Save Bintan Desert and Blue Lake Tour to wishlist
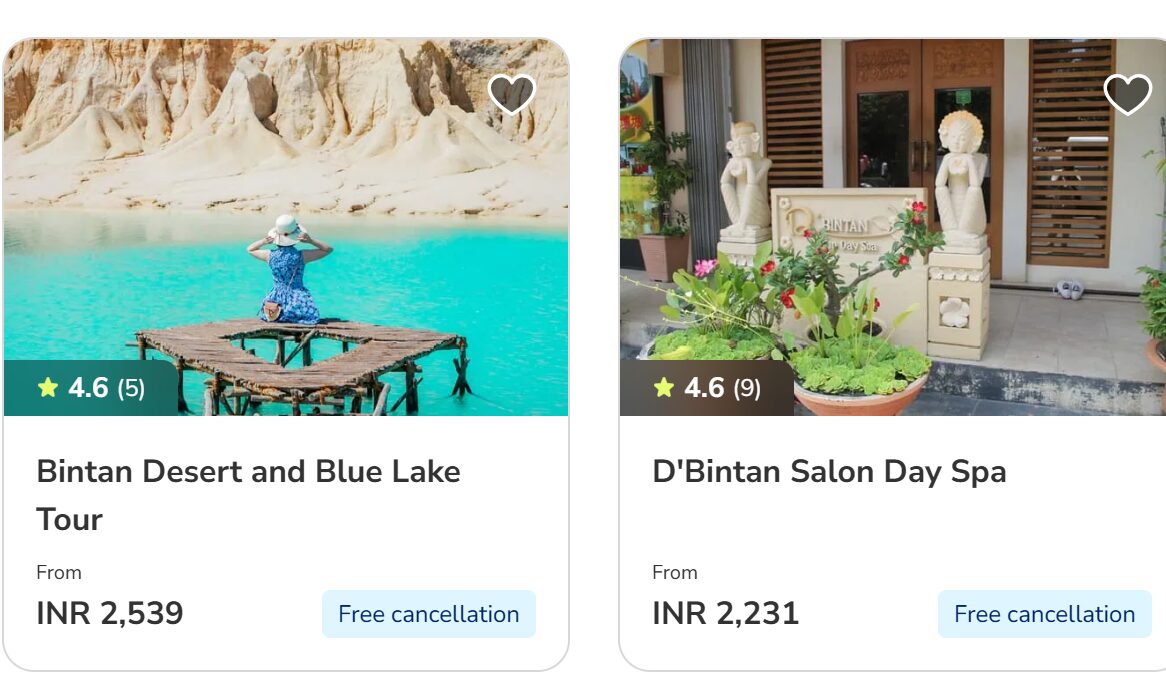This screenshot has width=1166, height=694. pos(511,94)
